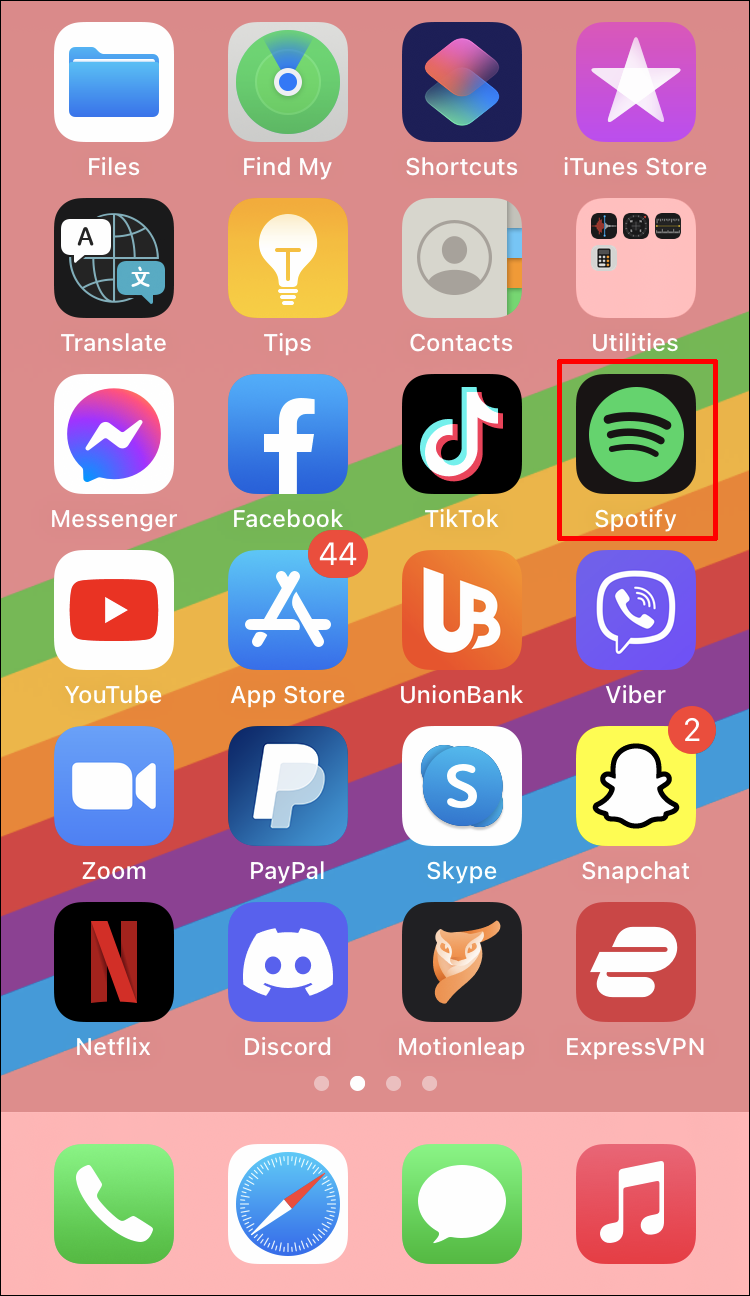This screenshot has width=750, height=1296.
Task: Launch TikTok
Action: [x=462, y=434]
